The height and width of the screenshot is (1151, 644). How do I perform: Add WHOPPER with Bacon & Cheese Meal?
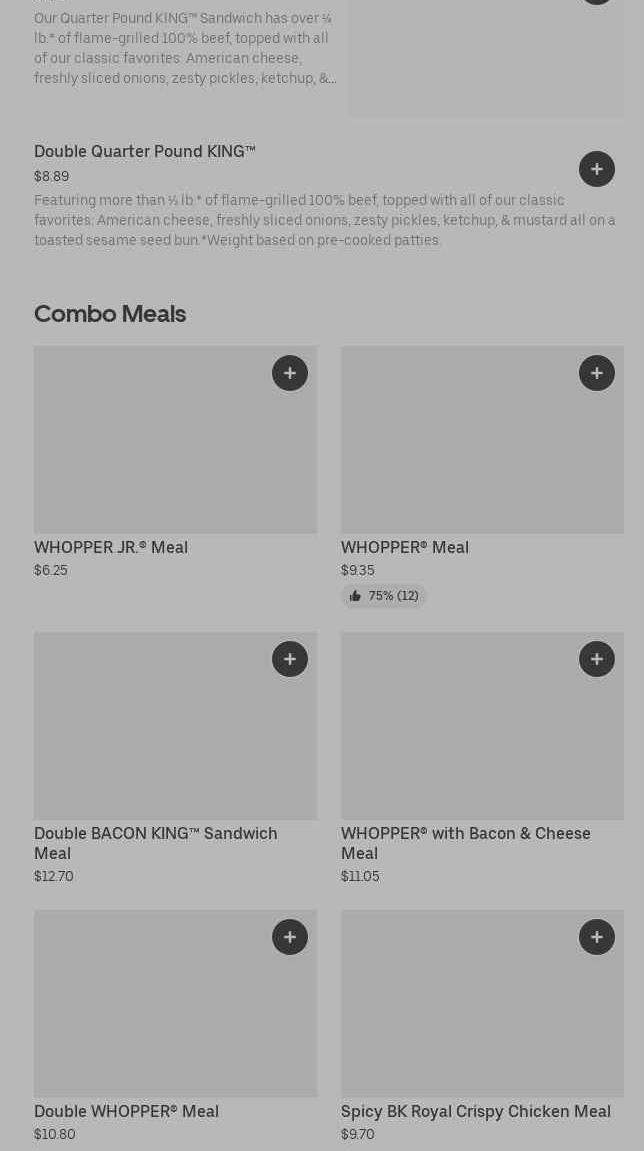[x=596, y=658]
